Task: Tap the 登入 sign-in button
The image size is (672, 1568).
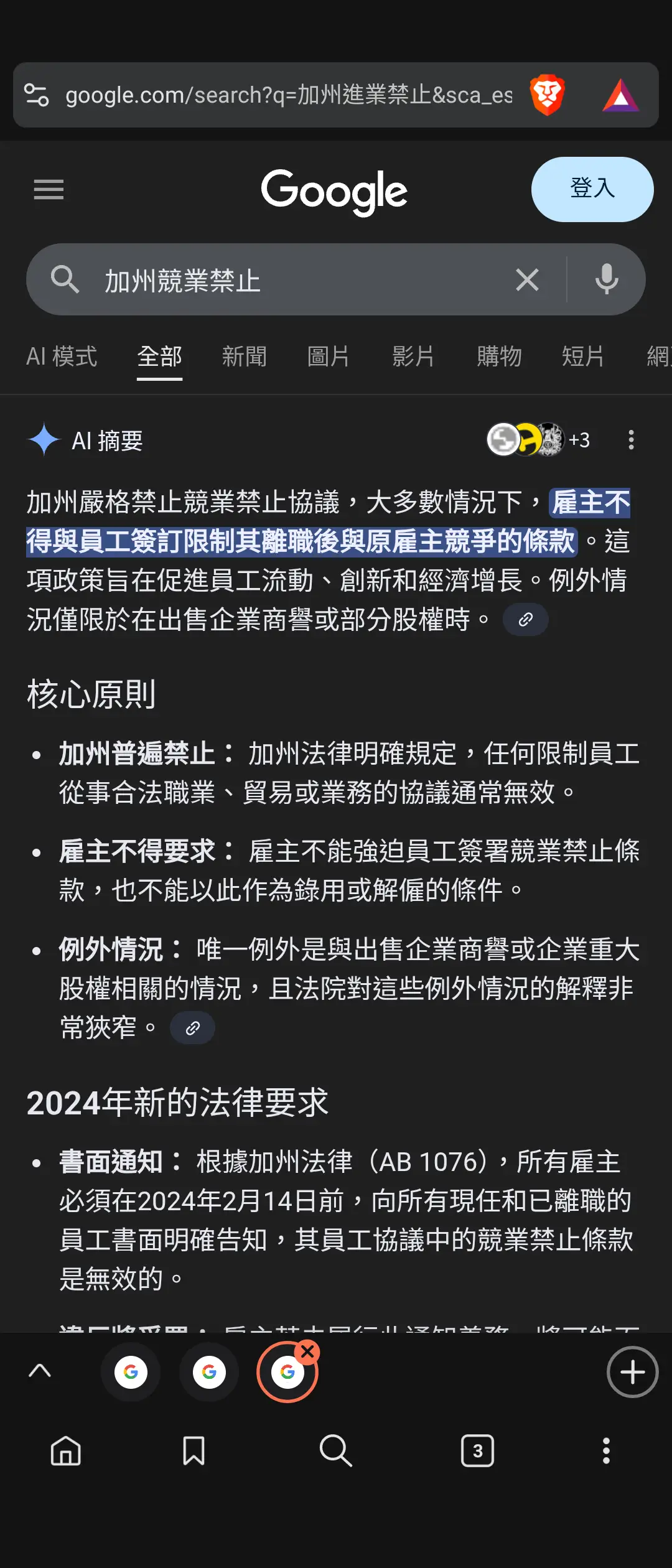Action: click(592, 189)
